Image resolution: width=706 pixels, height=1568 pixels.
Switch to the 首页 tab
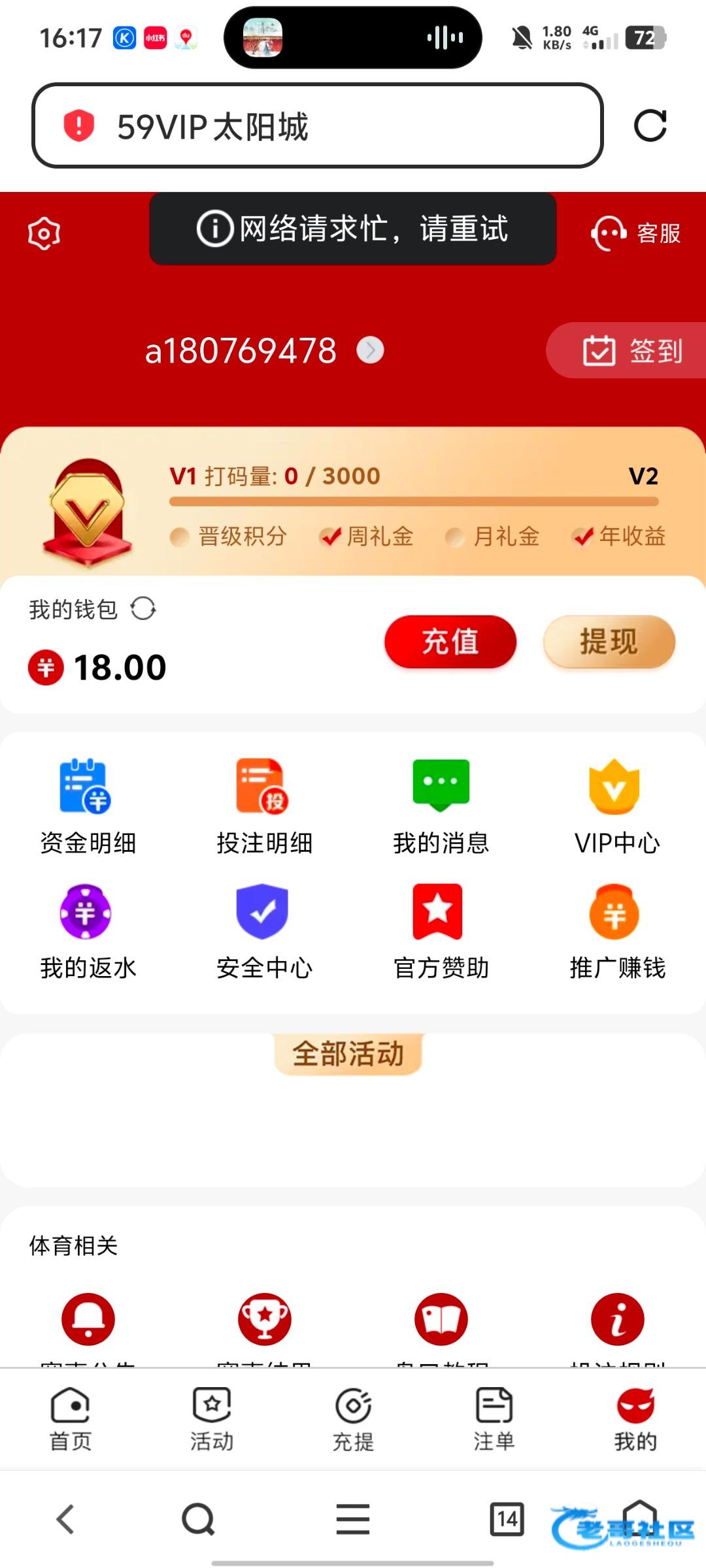(x=71, y=1419)
